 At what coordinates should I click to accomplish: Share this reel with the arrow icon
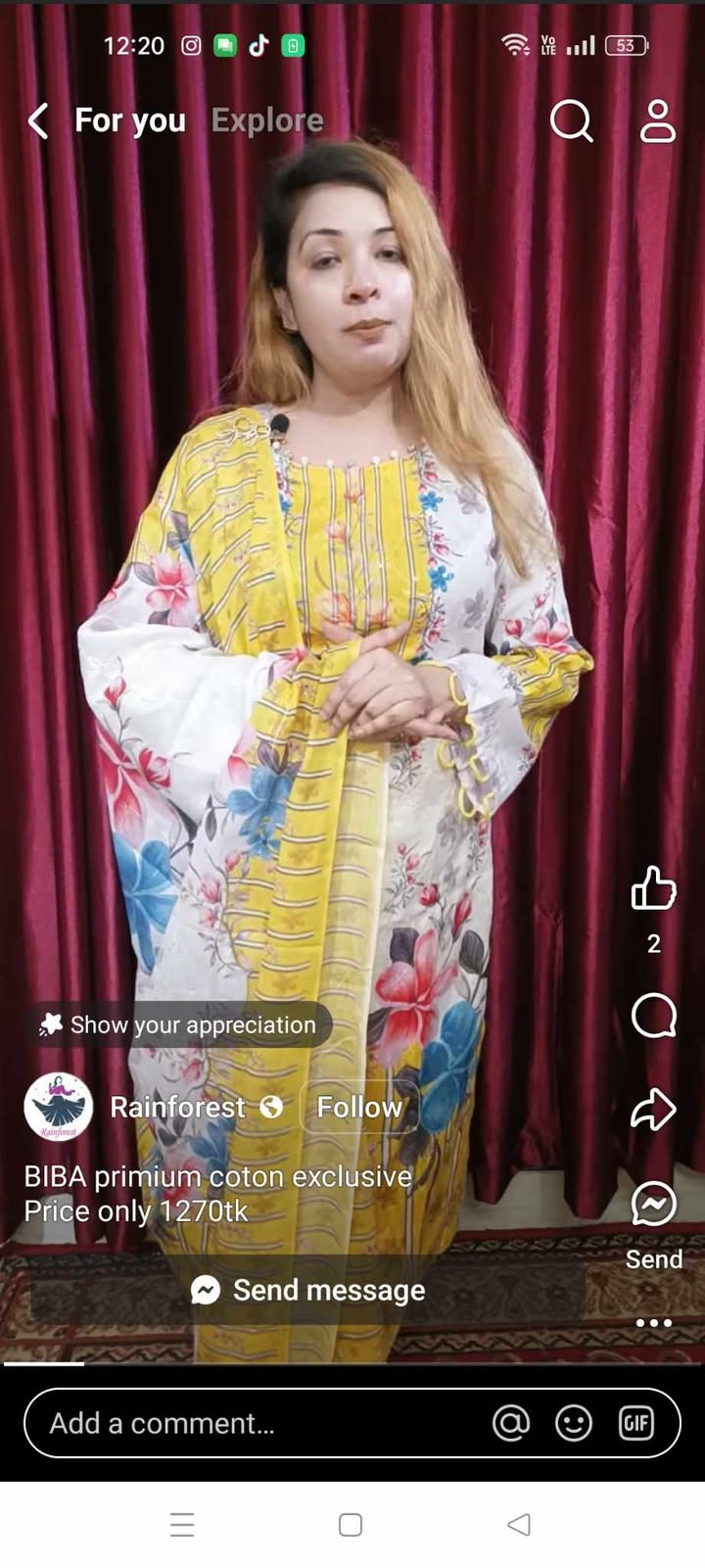pyautogui.click(x=653, y=1109)
